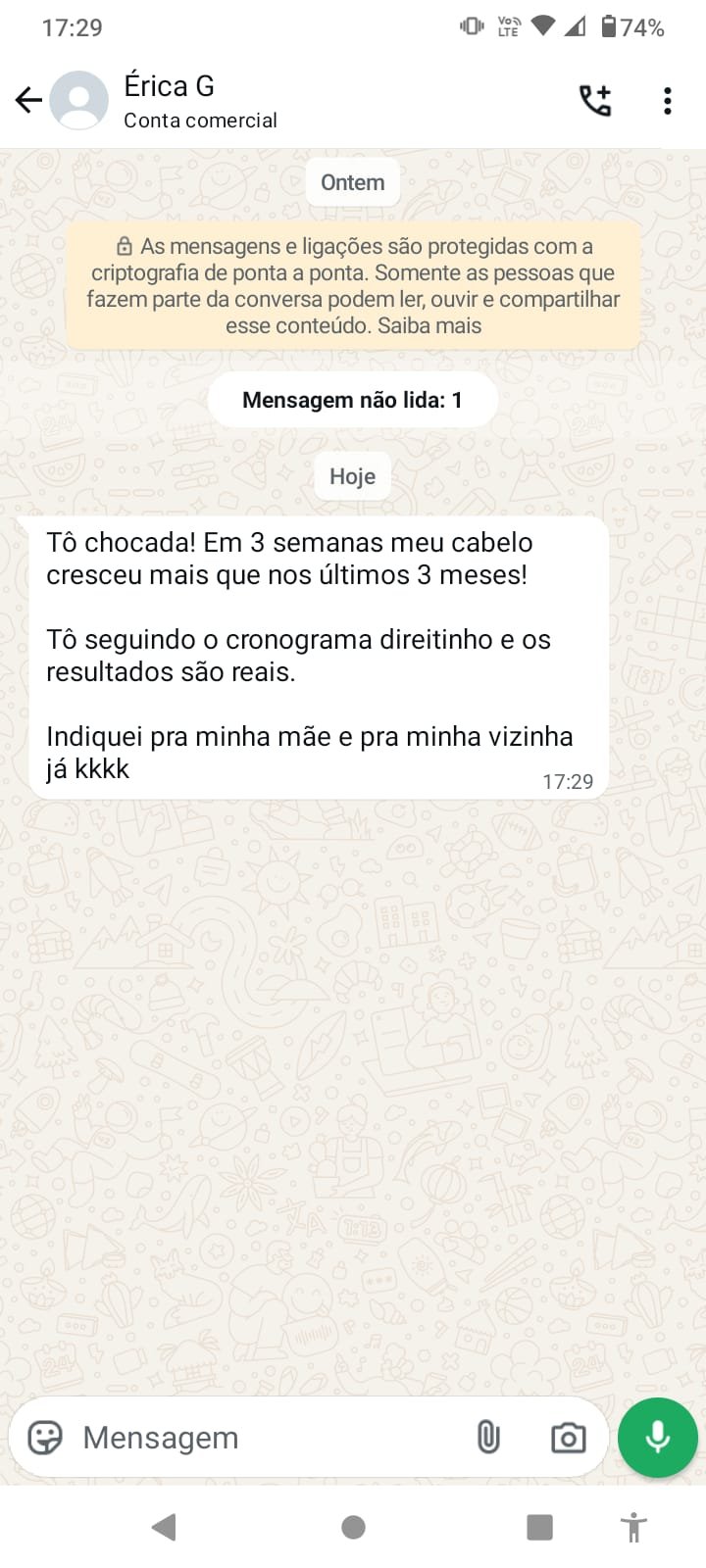Viewport: 706px width, 1568px height.
Task: Tap the encryption notice to learn more
Action: [353, 285]
